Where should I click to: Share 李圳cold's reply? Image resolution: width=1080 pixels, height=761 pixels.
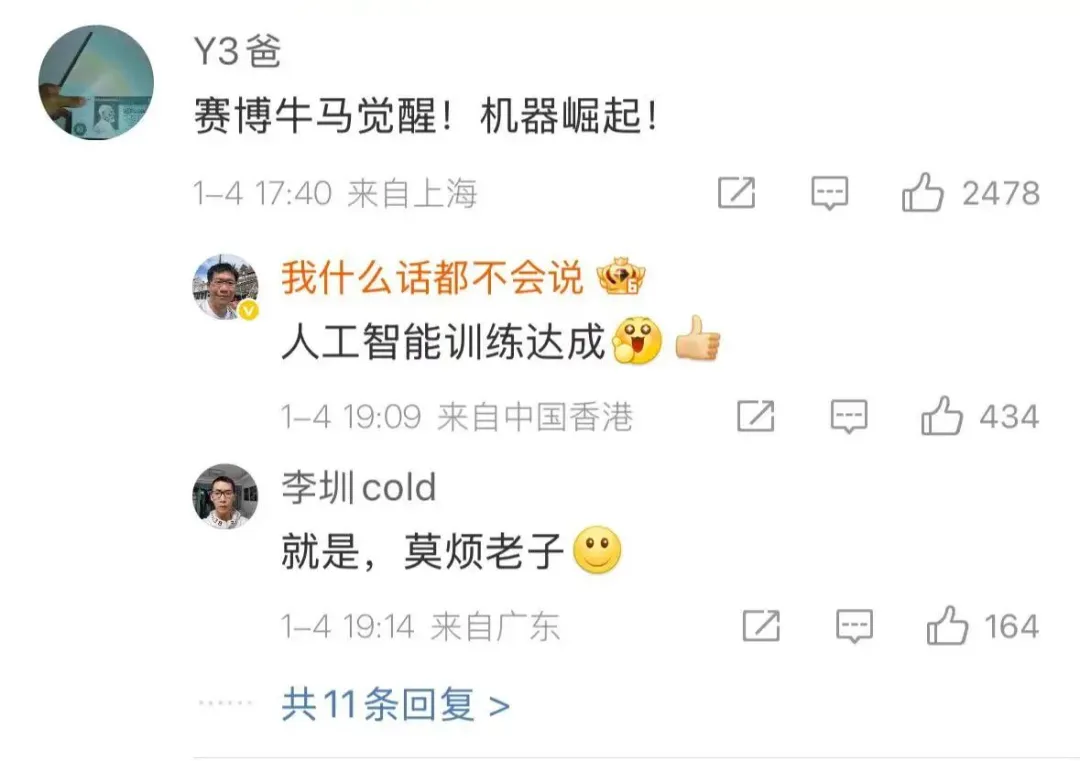click(x=761, y=627)
